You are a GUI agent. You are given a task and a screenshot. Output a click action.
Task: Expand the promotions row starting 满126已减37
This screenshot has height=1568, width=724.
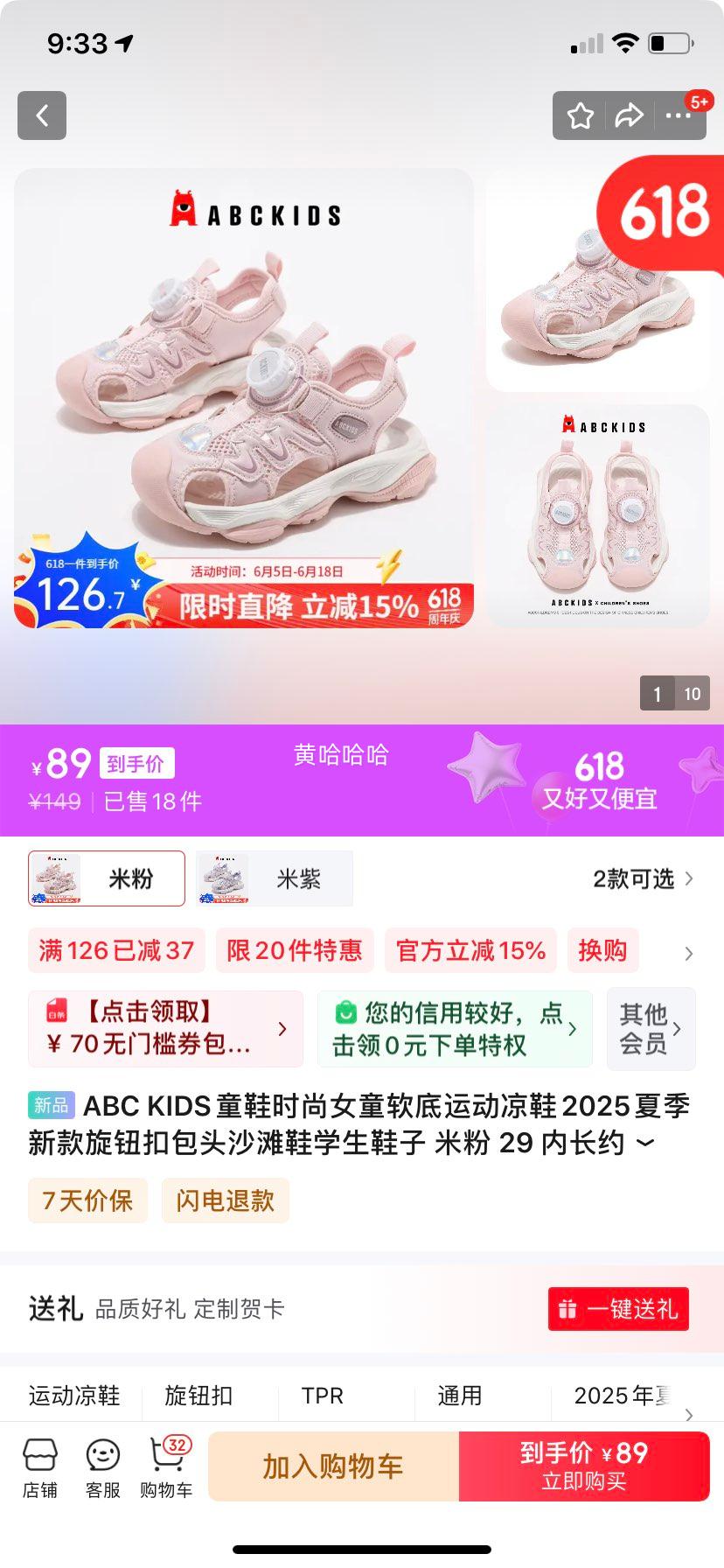tap(688, 953)
